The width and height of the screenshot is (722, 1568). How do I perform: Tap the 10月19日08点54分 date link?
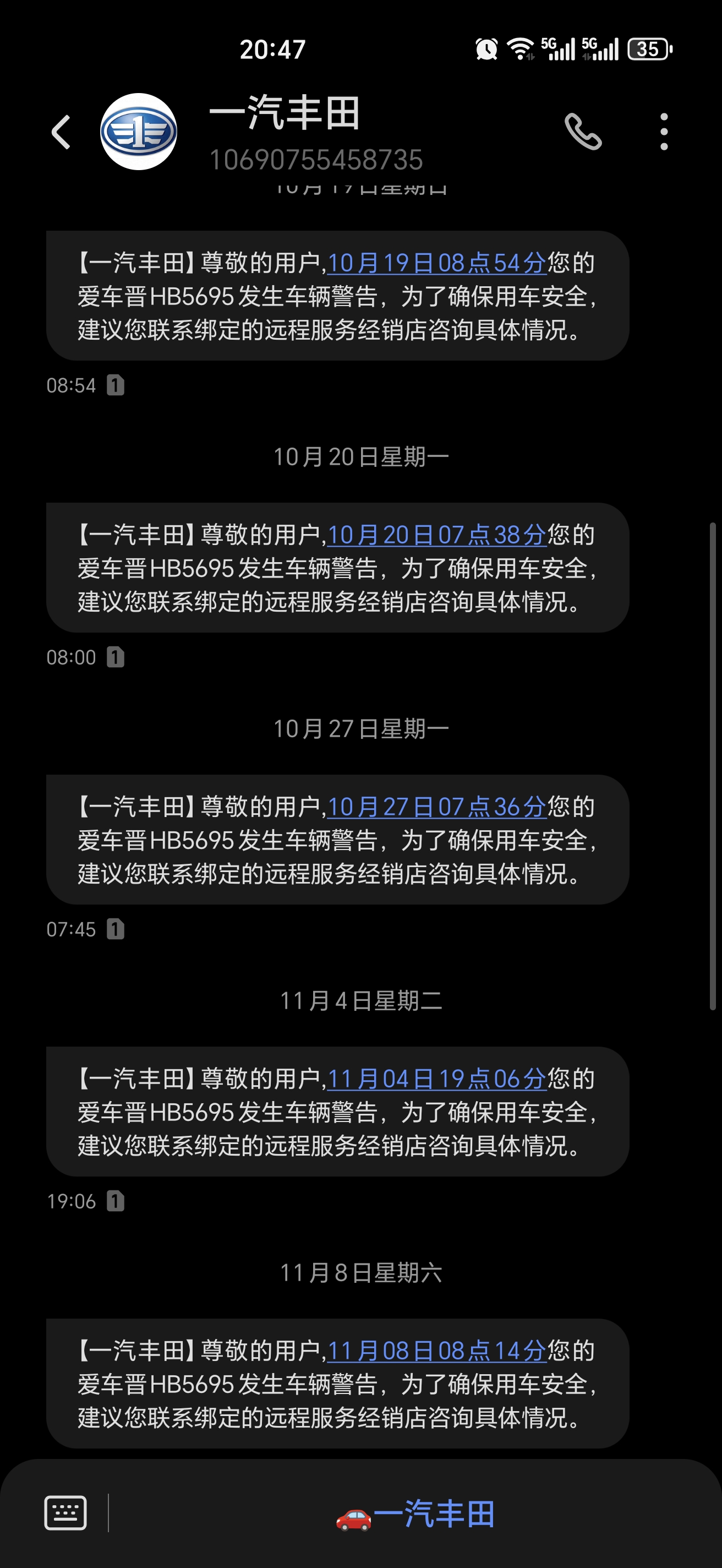point(436,263)
